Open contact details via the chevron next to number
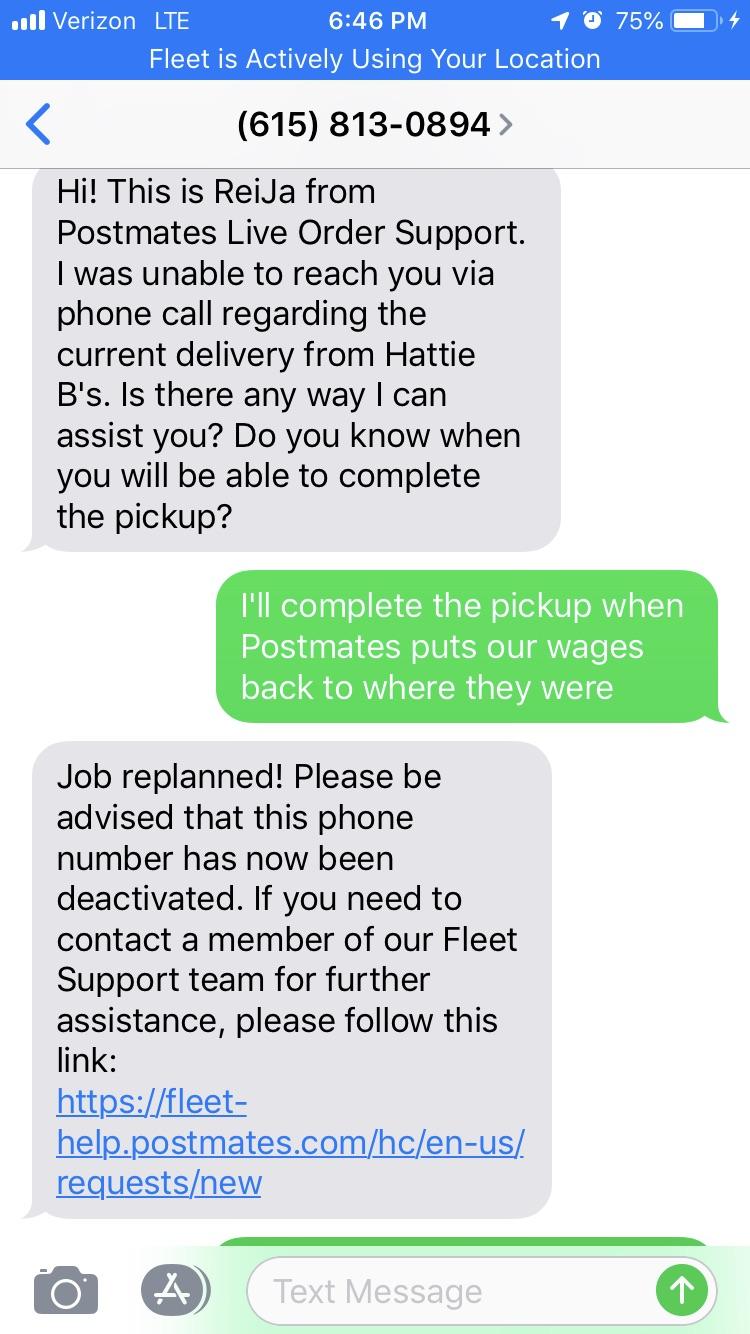This screenshot has height=1334, width=750. pos(506,124)
